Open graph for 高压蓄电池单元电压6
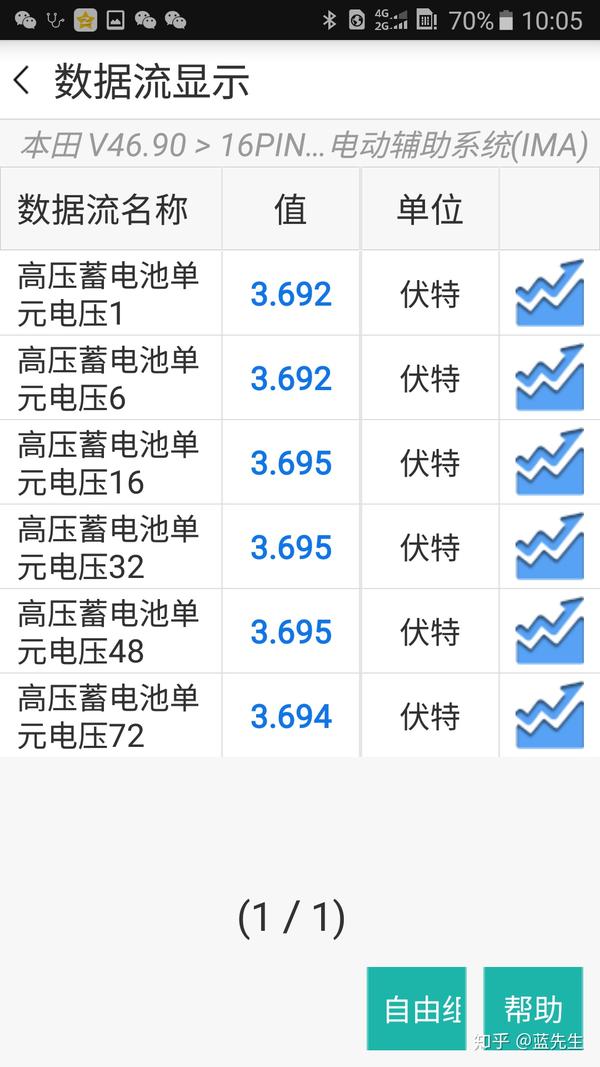Viewport: 600px width, 1067px height. point(550,377)
